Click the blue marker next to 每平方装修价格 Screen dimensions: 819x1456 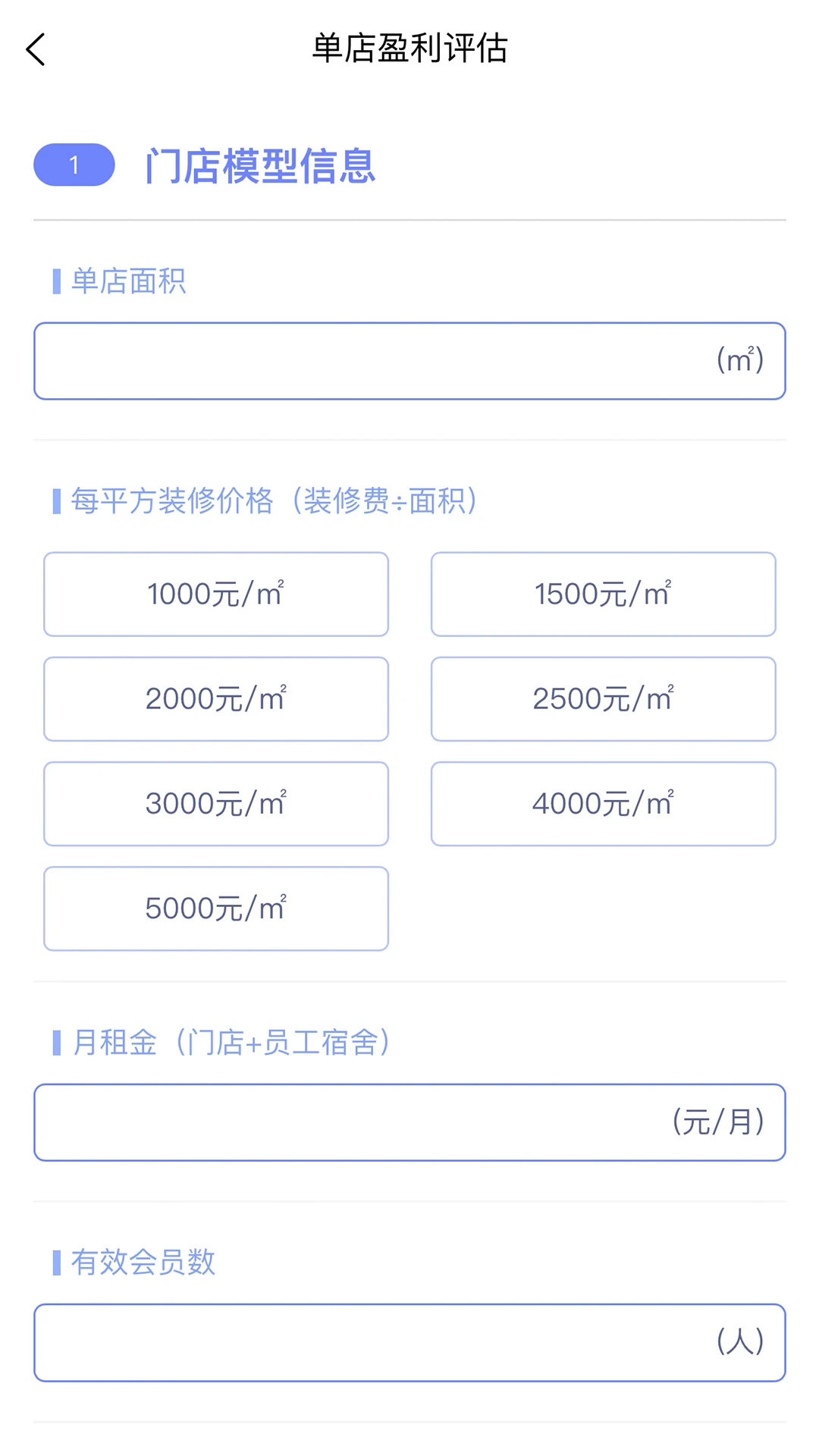pyautogui.click(x=55, y=500)
